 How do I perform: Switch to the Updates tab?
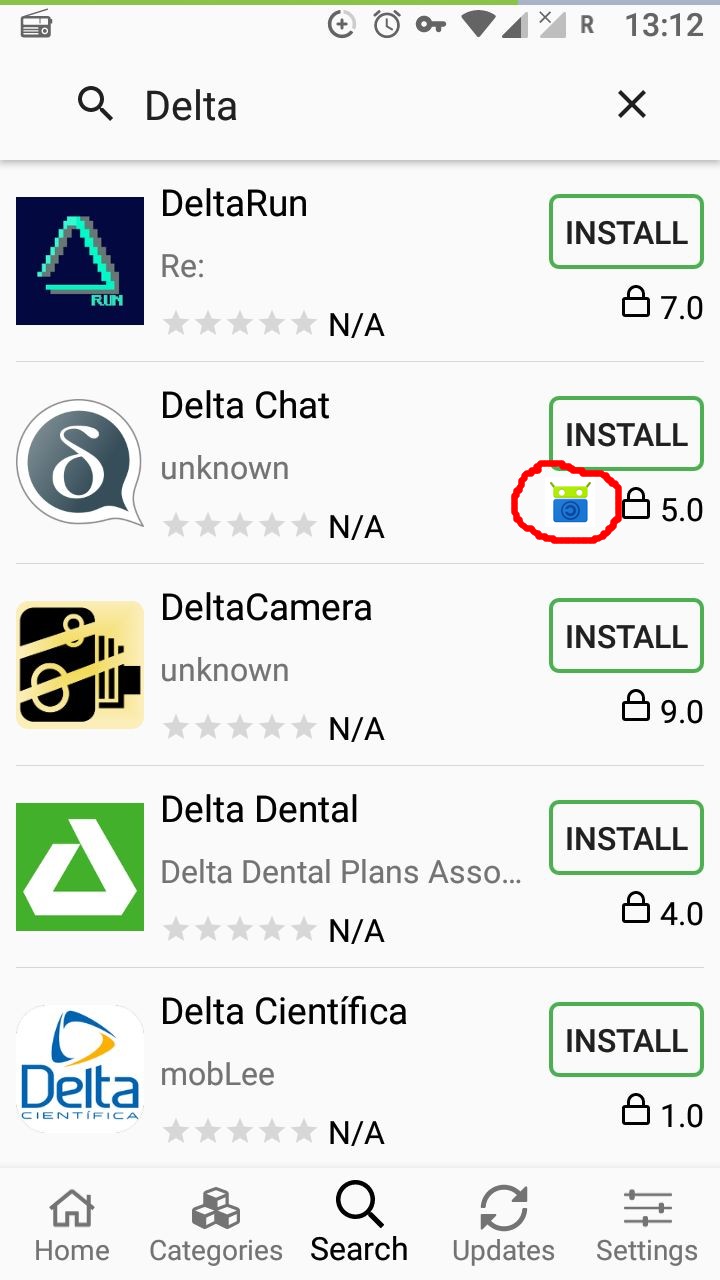[504, 1224]
